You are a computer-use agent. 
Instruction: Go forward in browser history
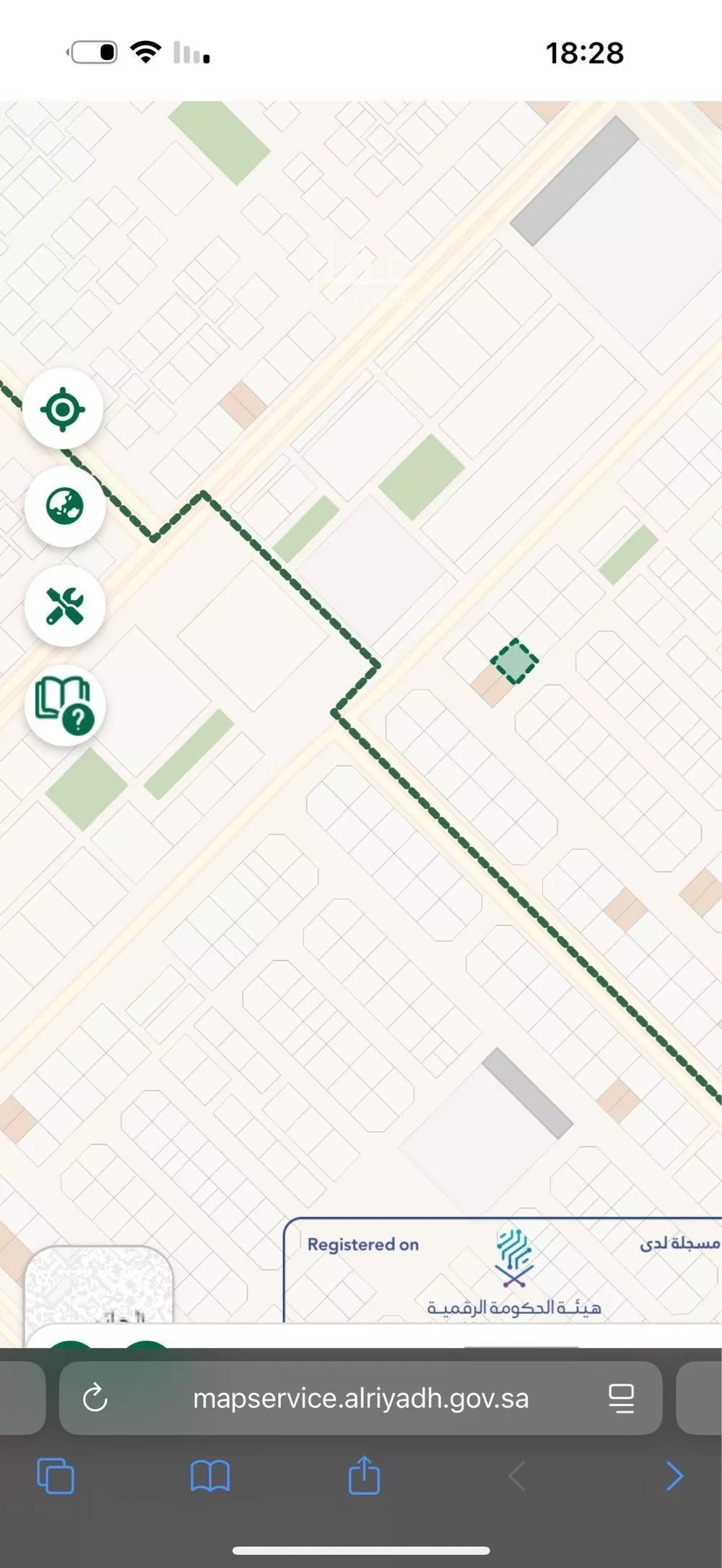pyautogui.click(x=674, y=1476)
